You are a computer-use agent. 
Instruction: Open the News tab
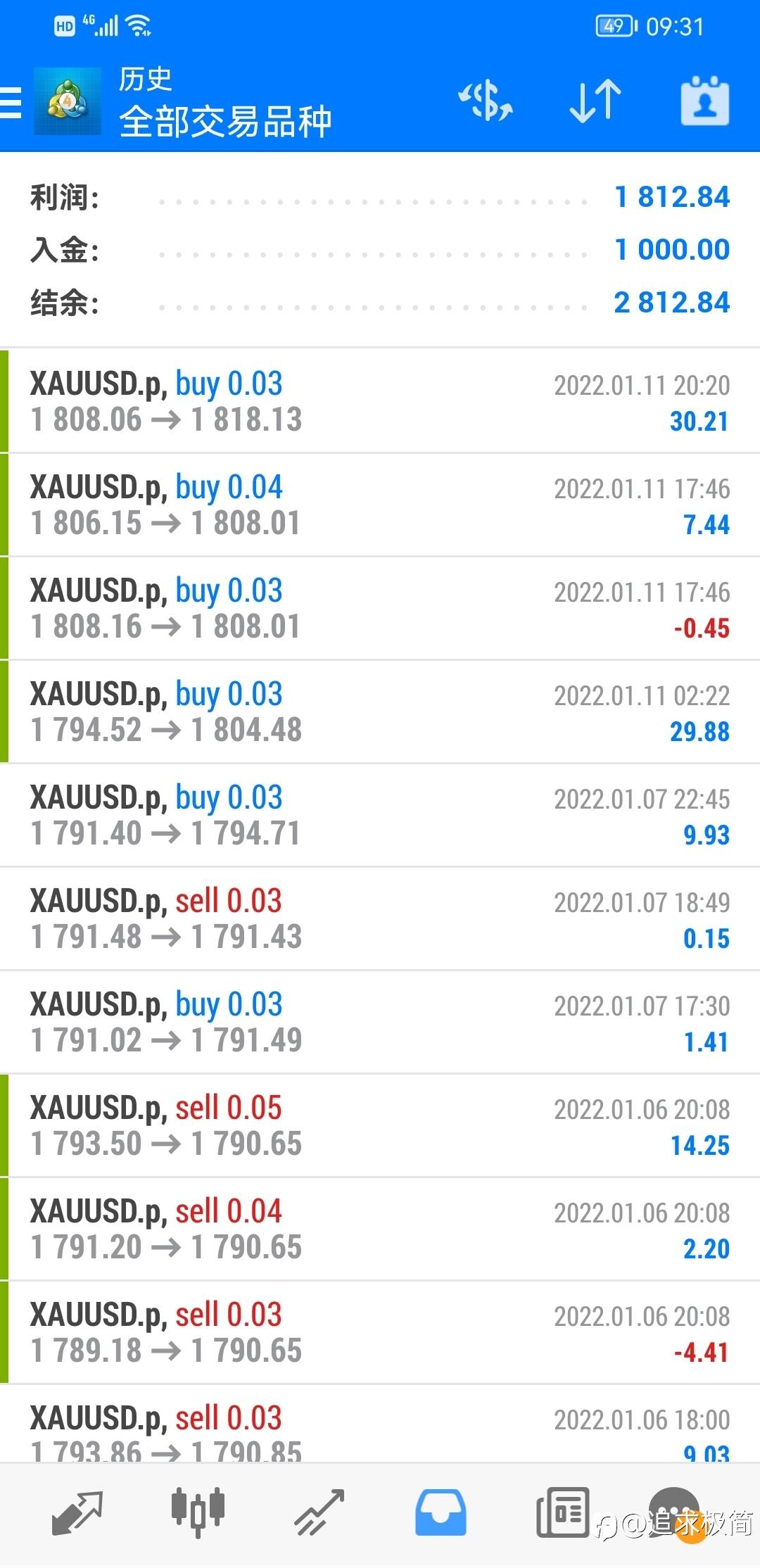pos(562,1512)
